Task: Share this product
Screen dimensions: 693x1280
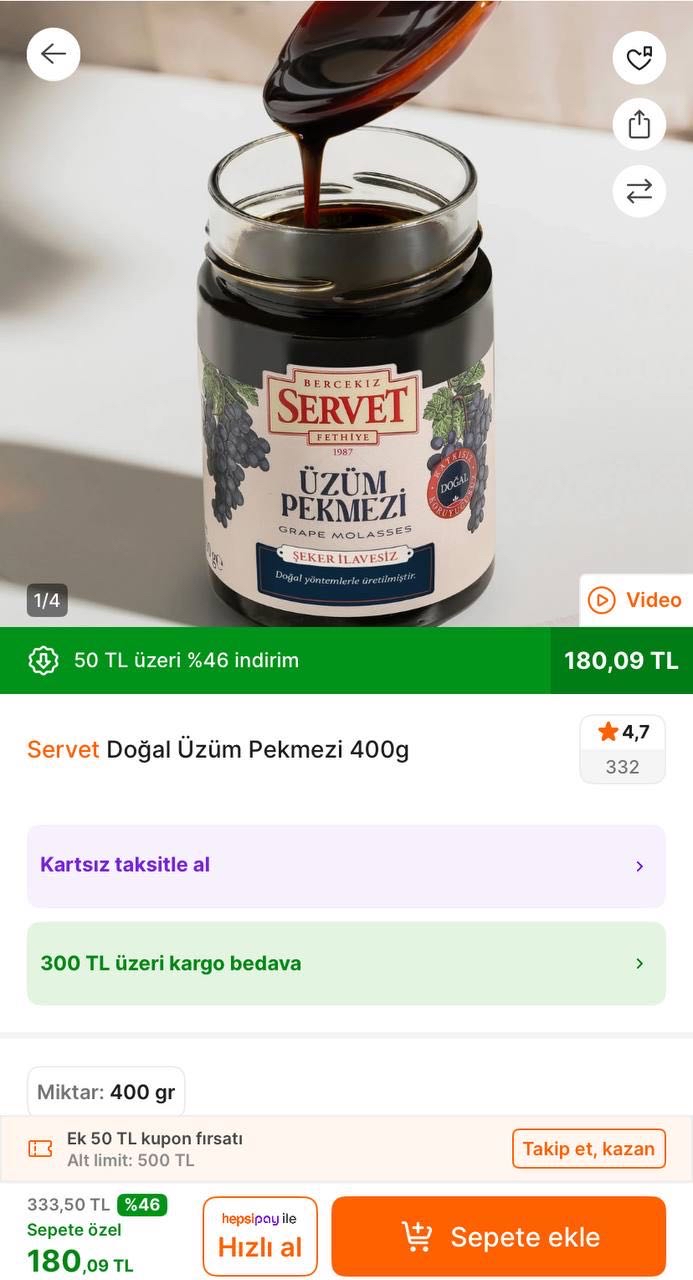Action: [x=639, y=124]
